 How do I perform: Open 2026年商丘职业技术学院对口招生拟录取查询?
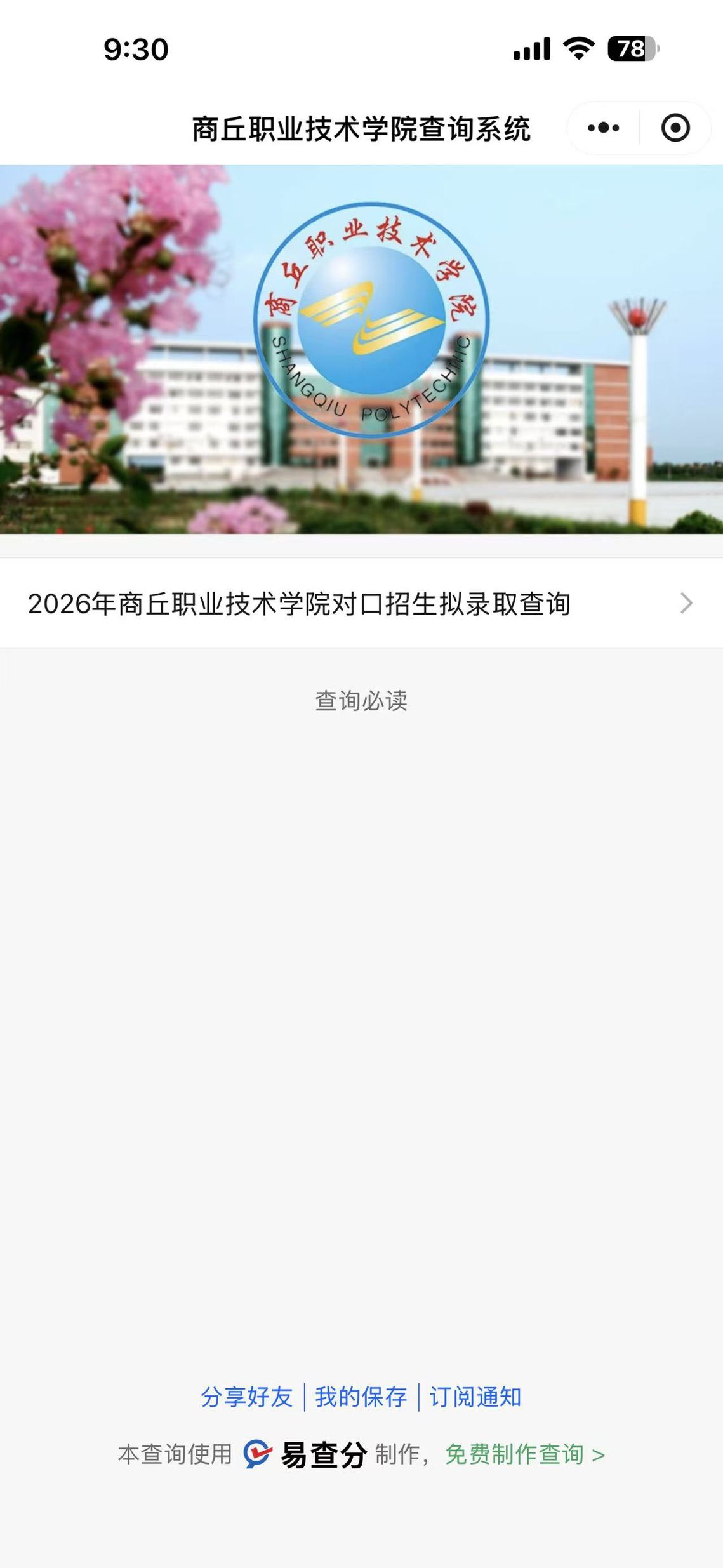(x=361, y=603)
